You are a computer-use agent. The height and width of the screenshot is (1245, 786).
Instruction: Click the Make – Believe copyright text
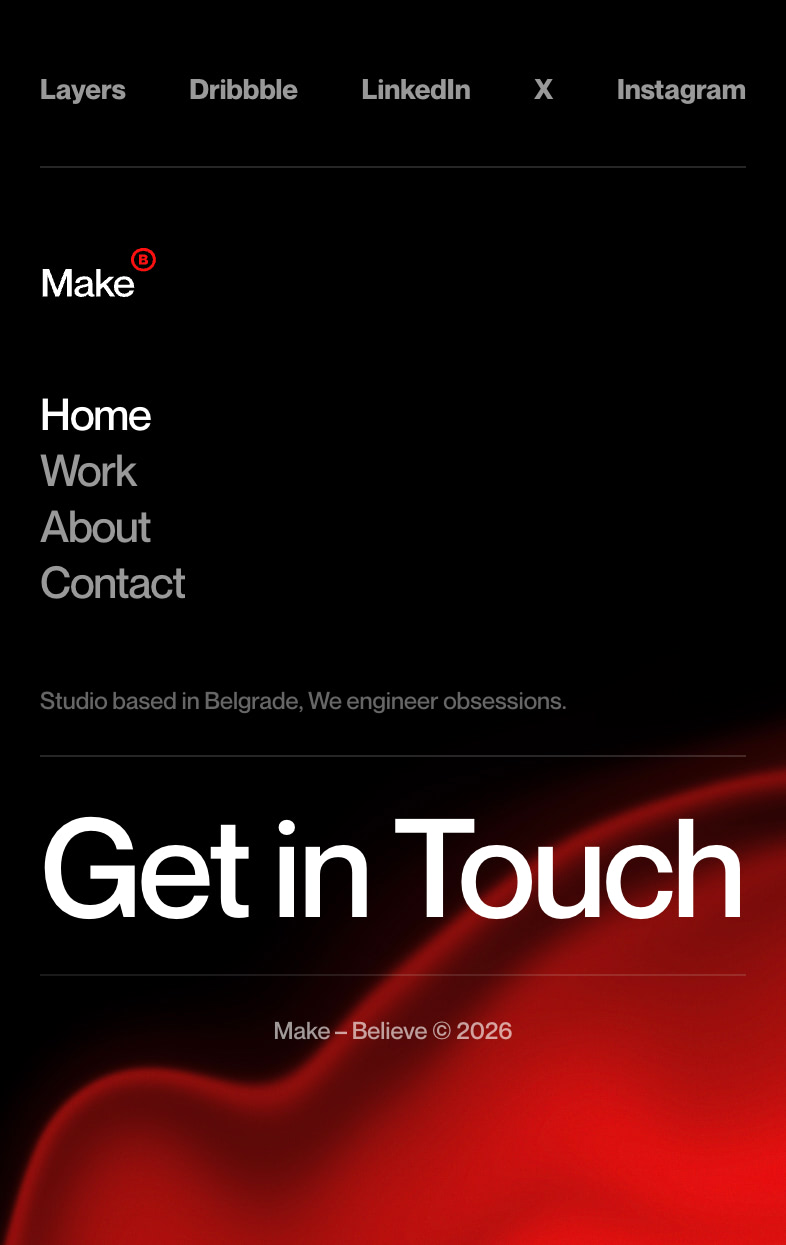point(392,1030)
